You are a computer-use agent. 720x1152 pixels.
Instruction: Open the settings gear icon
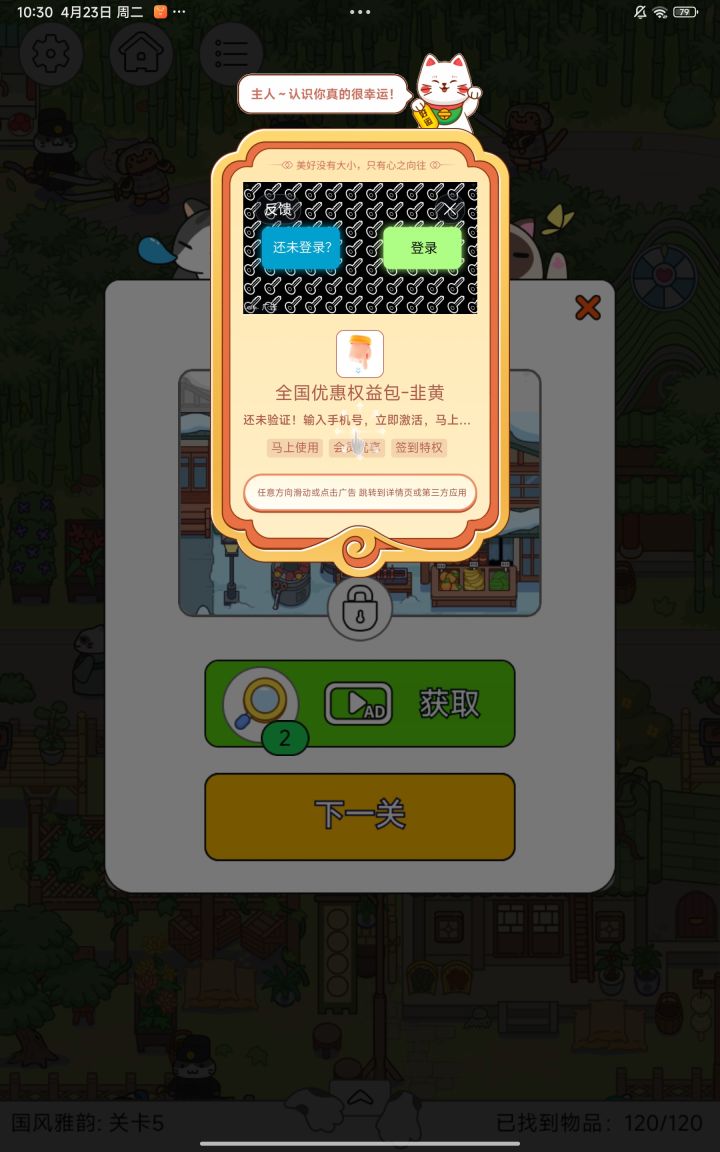click(50, 54)
